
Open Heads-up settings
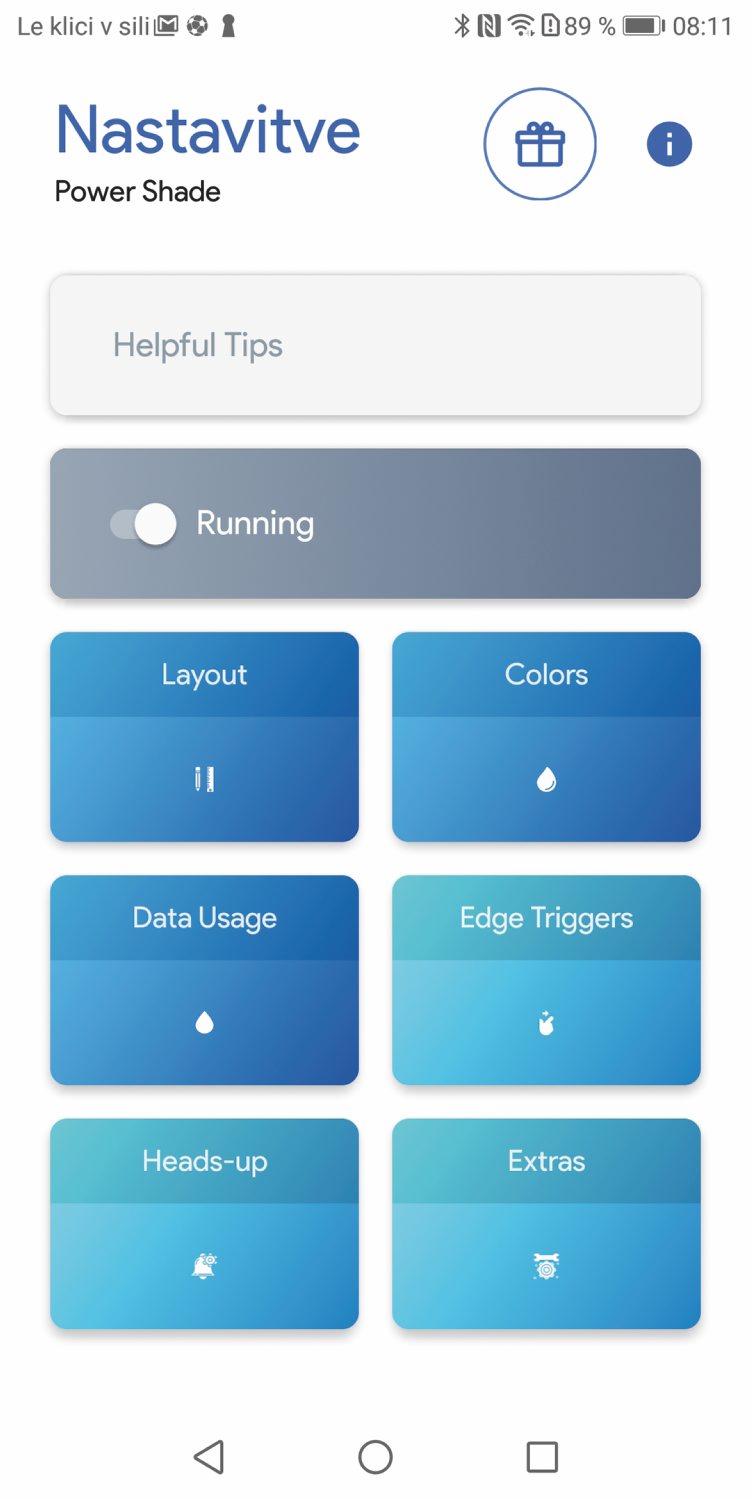[204, 1224]
